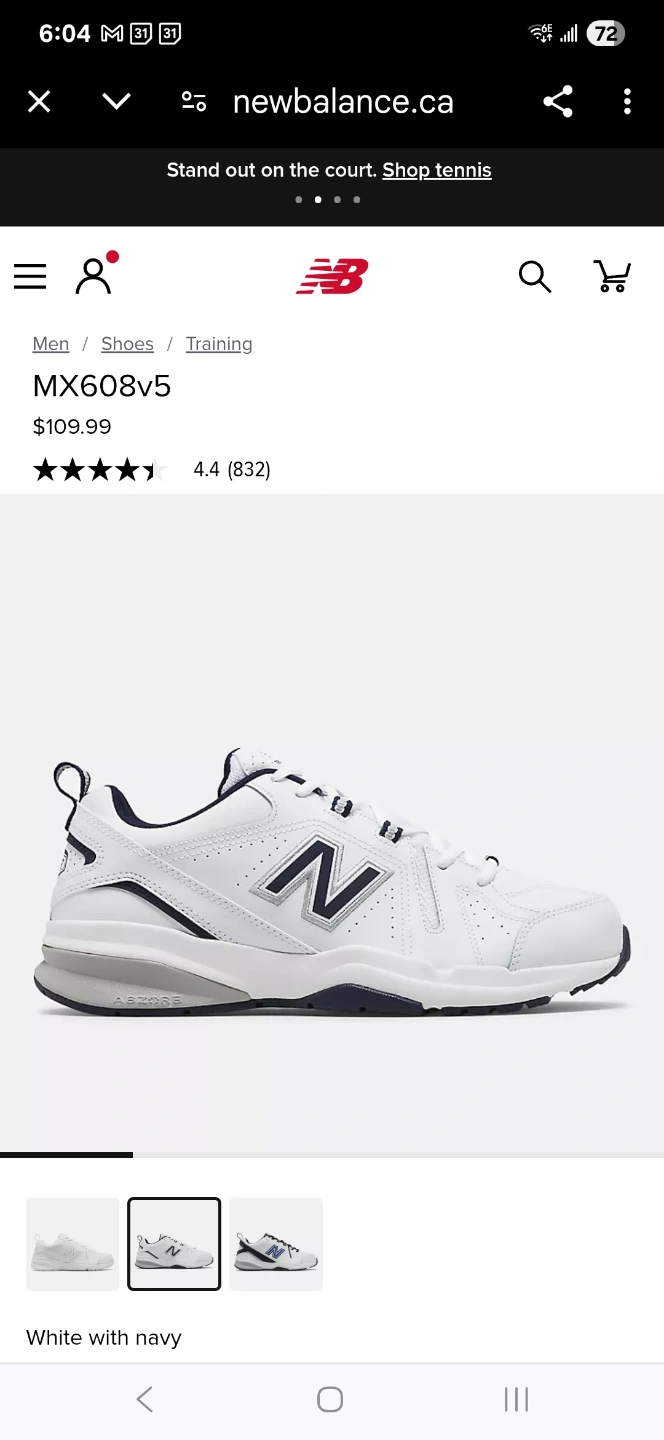Go to the New Balance homepage logo
Screen dimensions: 664x1440
332,276
